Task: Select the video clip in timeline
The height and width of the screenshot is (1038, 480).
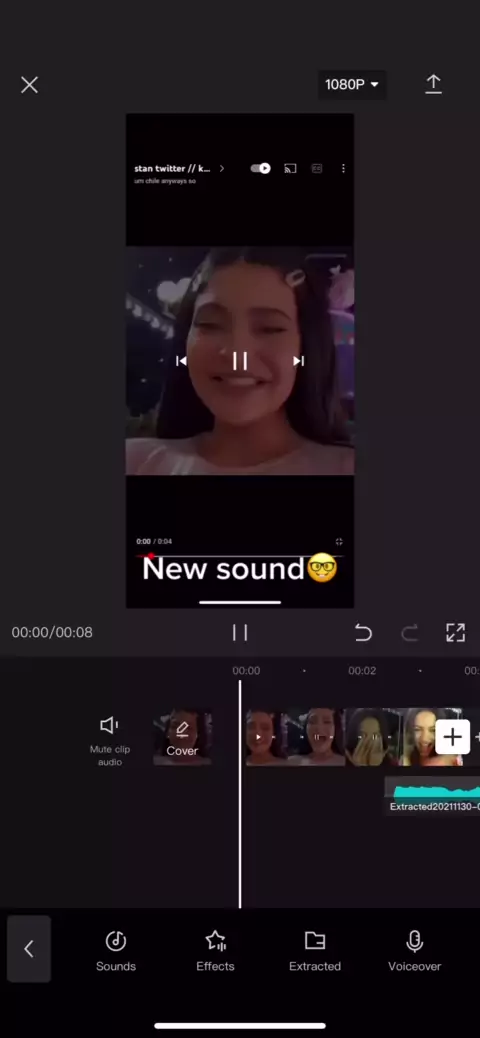Action: 355,737
